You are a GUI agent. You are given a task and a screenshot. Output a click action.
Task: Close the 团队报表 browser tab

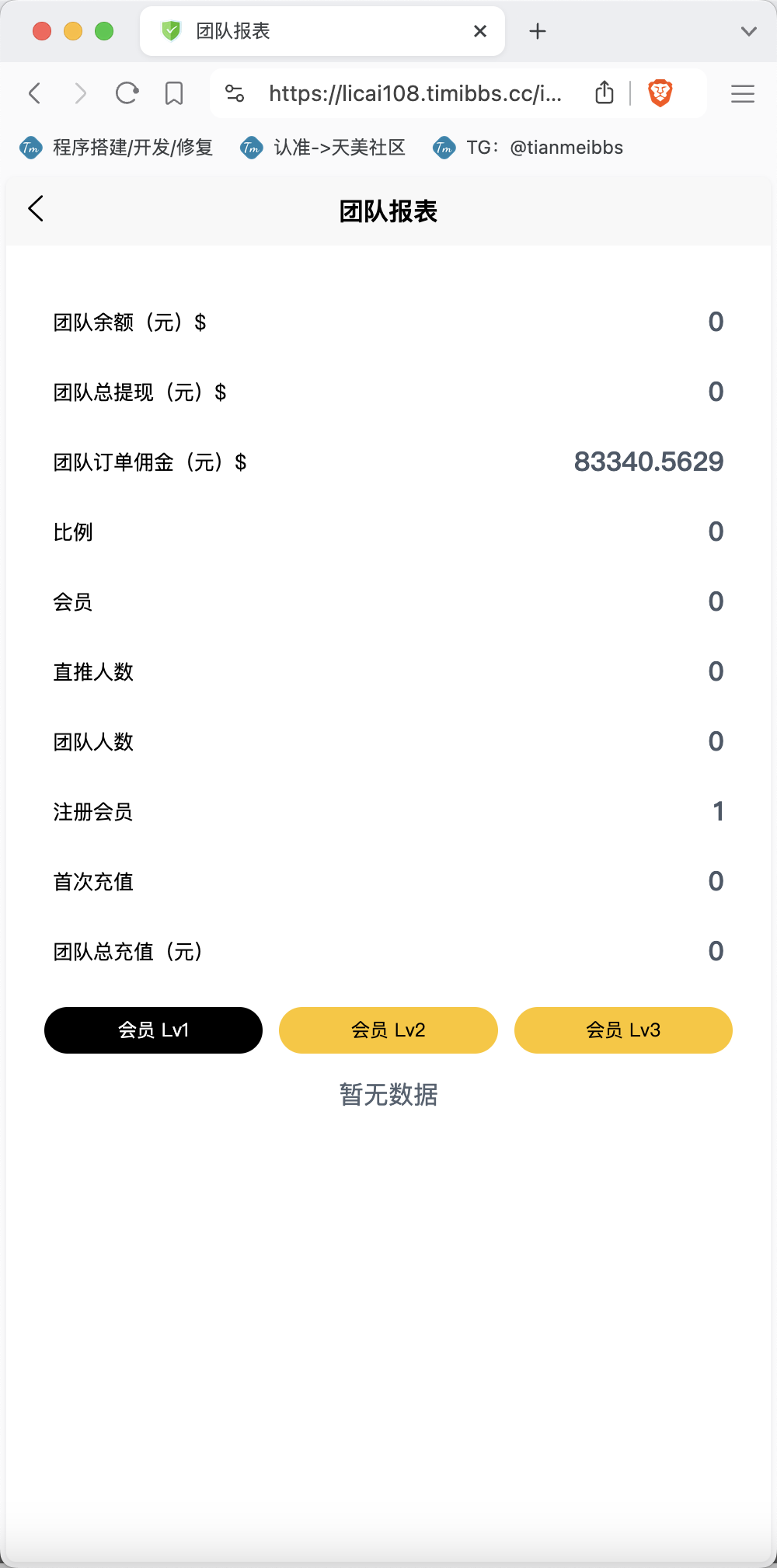tap(480, 31)
